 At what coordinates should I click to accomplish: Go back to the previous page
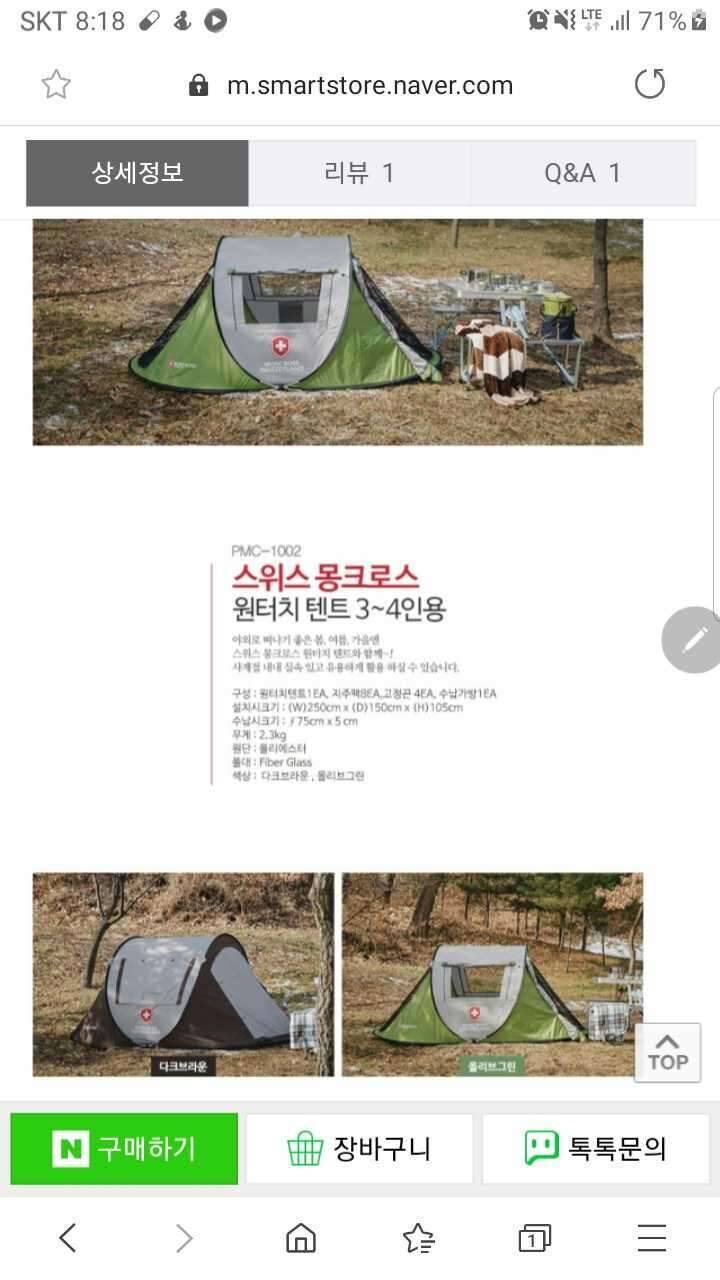tap(67, 1238)
